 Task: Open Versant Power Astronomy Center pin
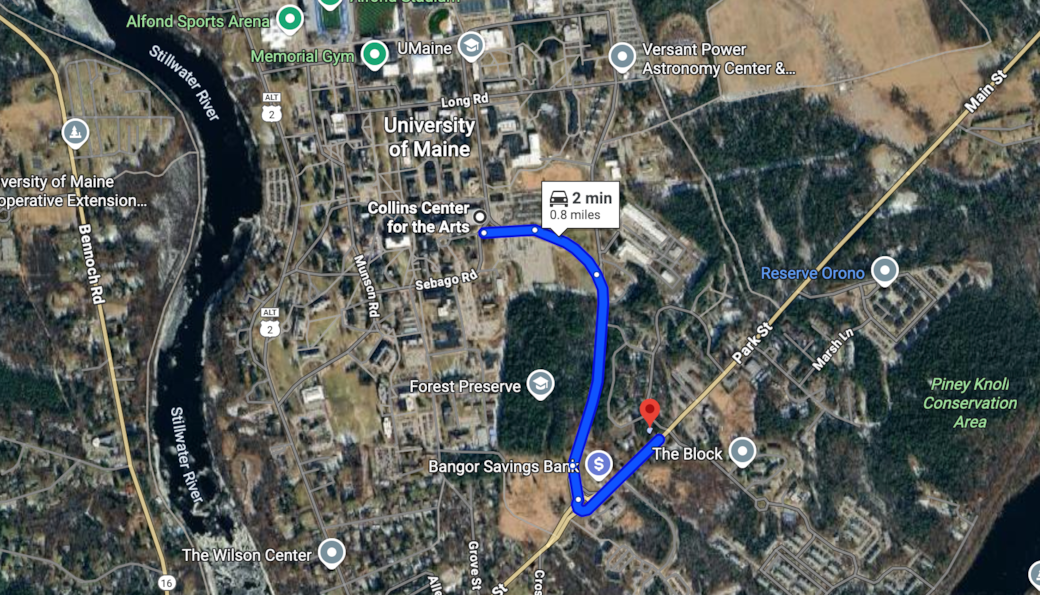pos(622,56)
